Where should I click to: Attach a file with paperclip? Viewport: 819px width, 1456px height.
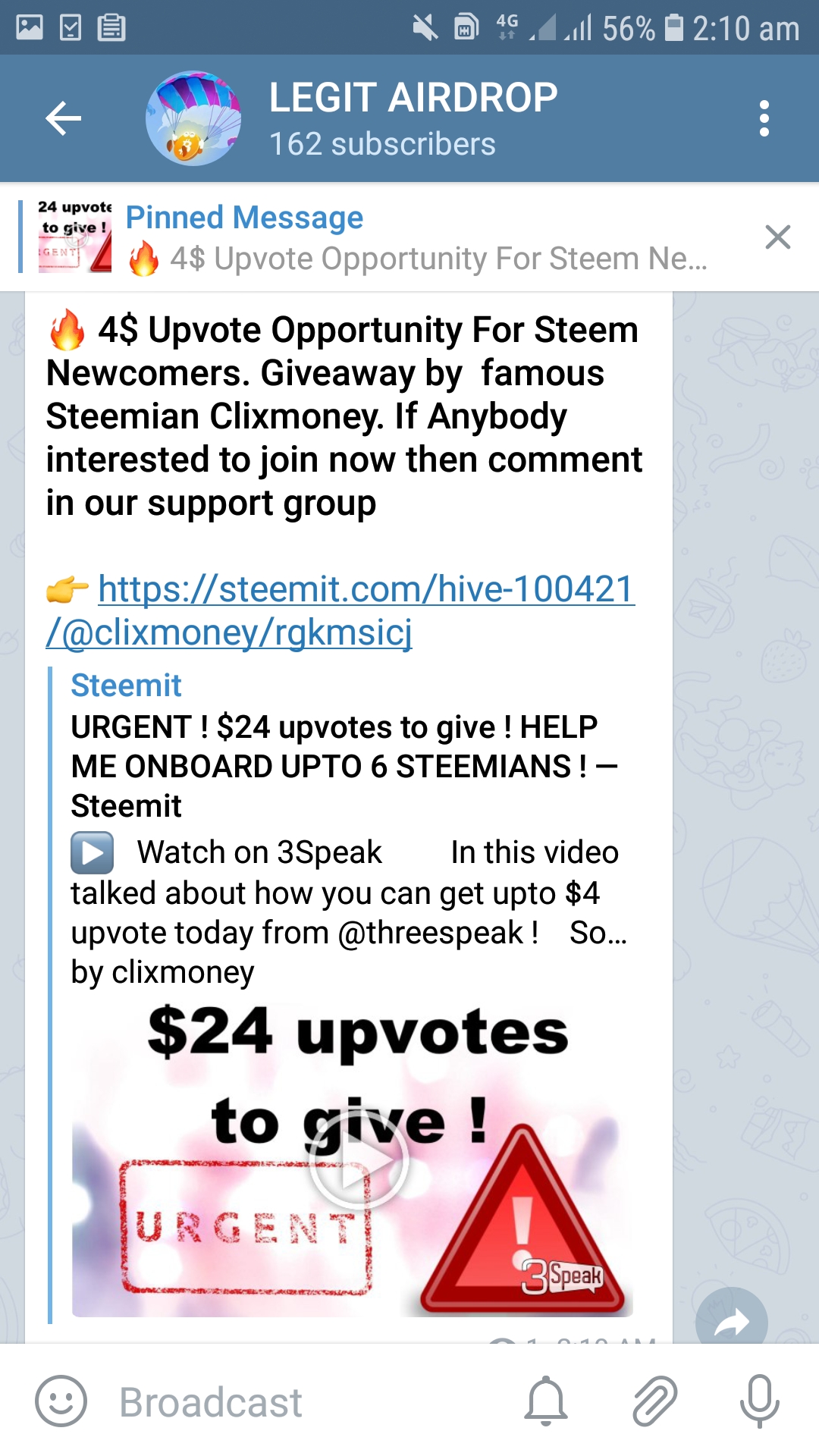tap(654, 1401)
